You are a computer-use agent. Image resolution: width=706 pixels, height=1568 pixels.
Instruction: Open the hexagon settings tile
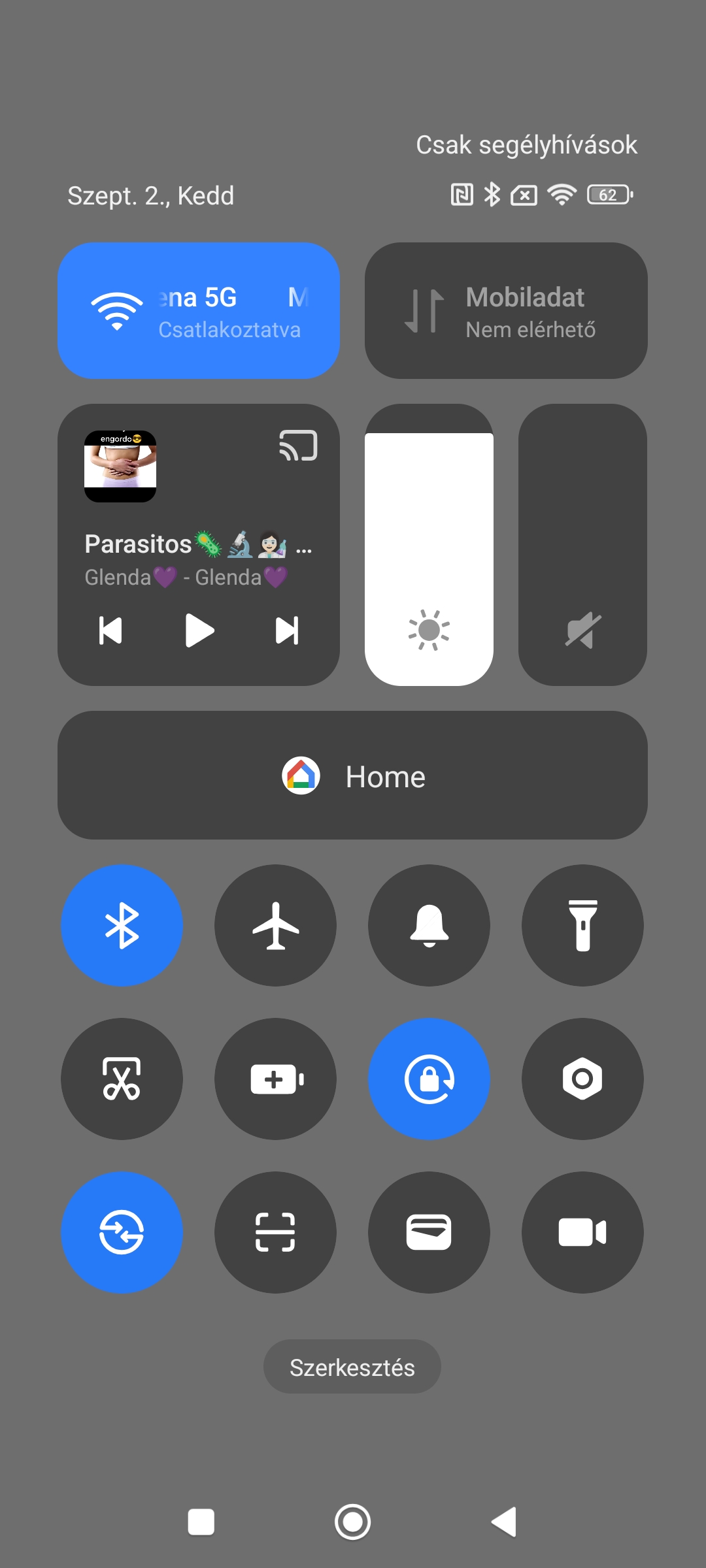click(582, 1079)
